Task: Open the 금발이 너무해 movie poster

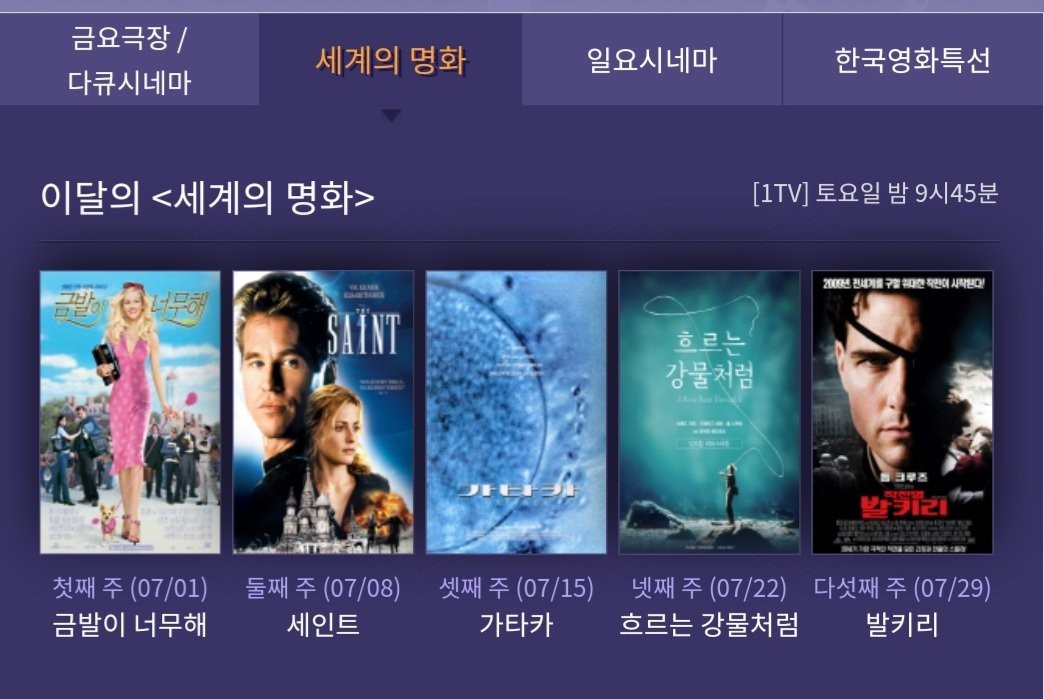Action: tap(130, 412)
